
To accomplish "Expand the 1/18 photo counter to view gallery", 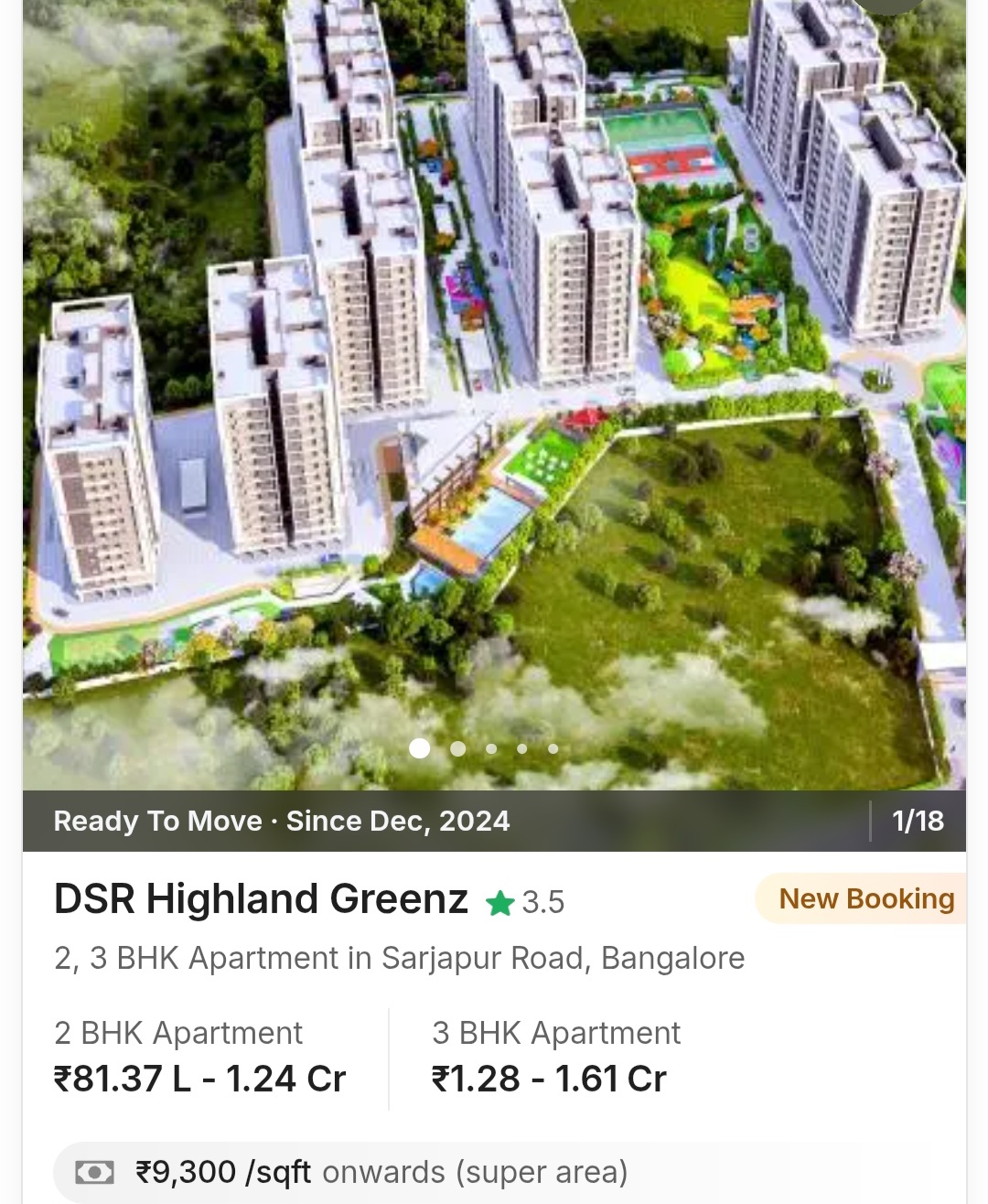I will pyautogui.click(x=918, y=822).
